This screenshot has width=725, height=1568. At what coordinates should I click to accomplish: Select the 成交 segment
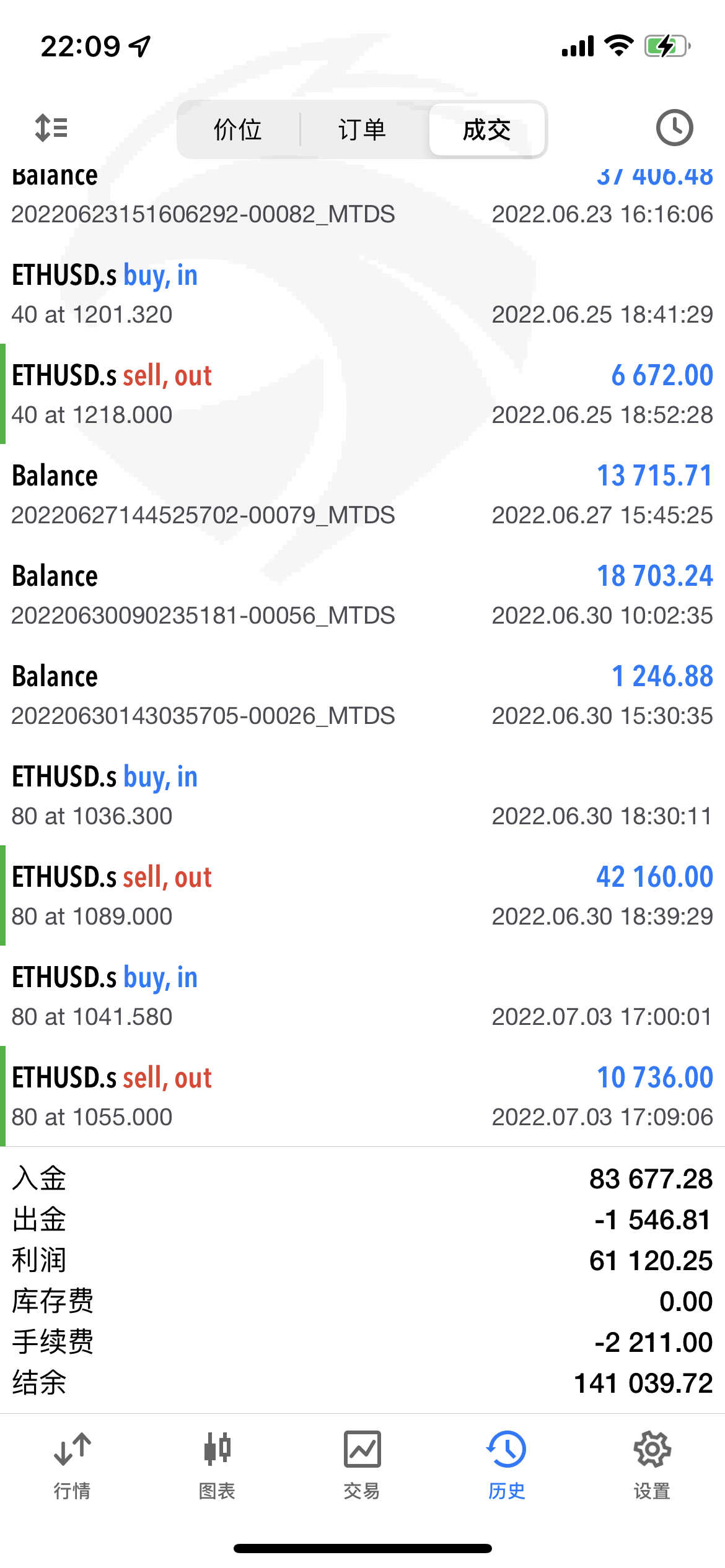click(x=487, y=130)
